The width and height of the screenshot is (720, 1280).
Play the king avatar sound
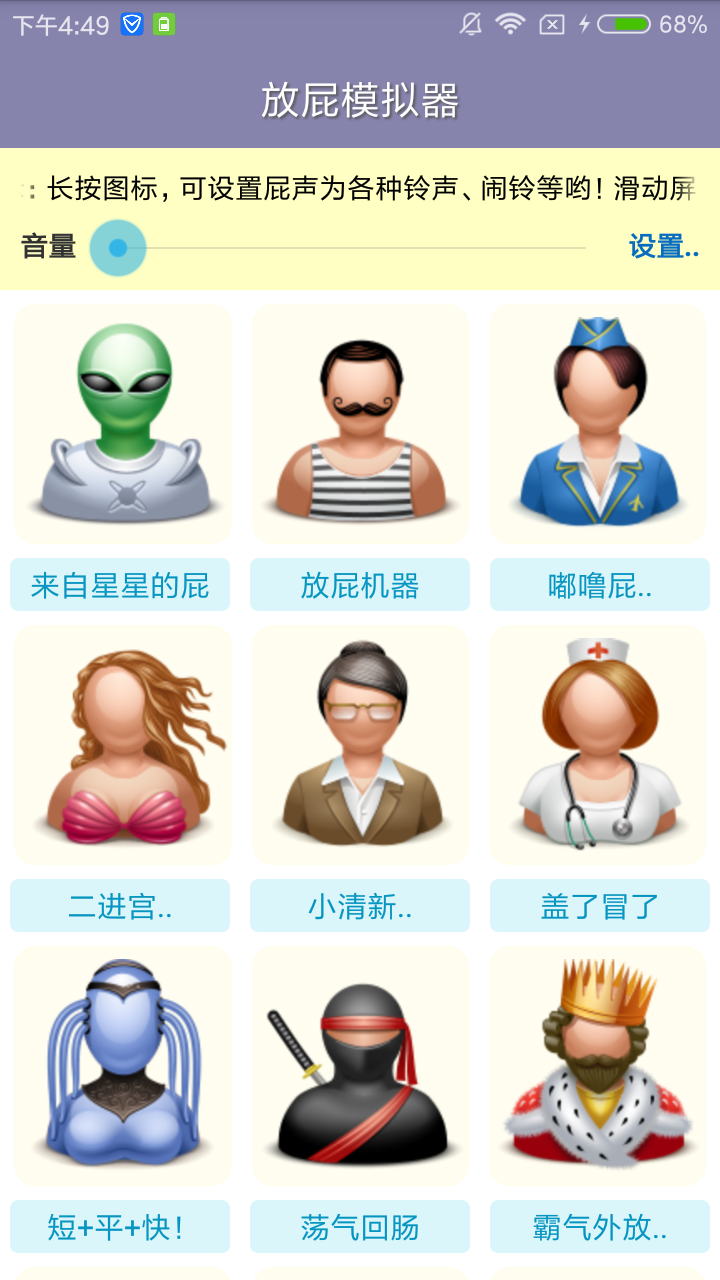(x=598, y=1067)
